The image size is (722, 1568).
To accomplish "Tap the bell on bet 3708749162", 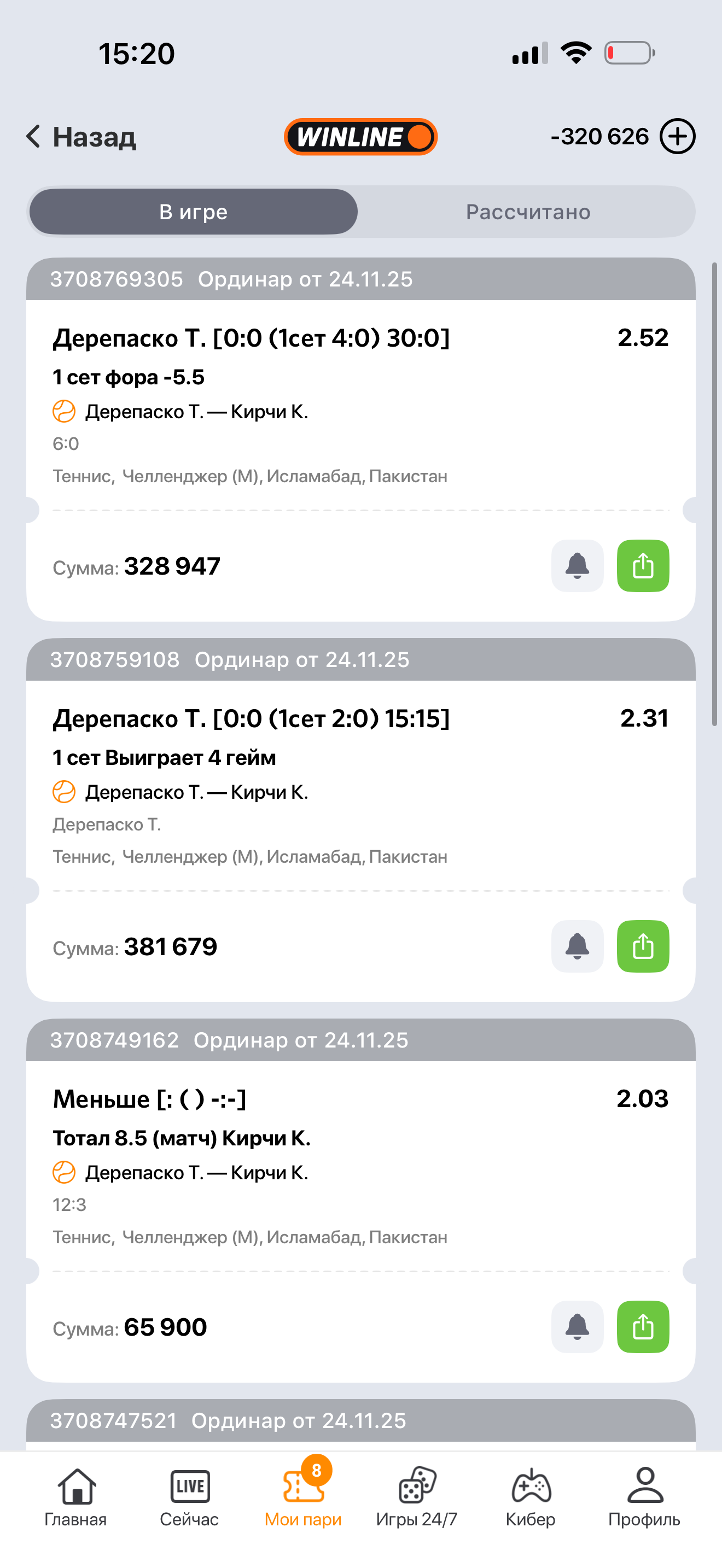I will click(x=577, y=1327).
